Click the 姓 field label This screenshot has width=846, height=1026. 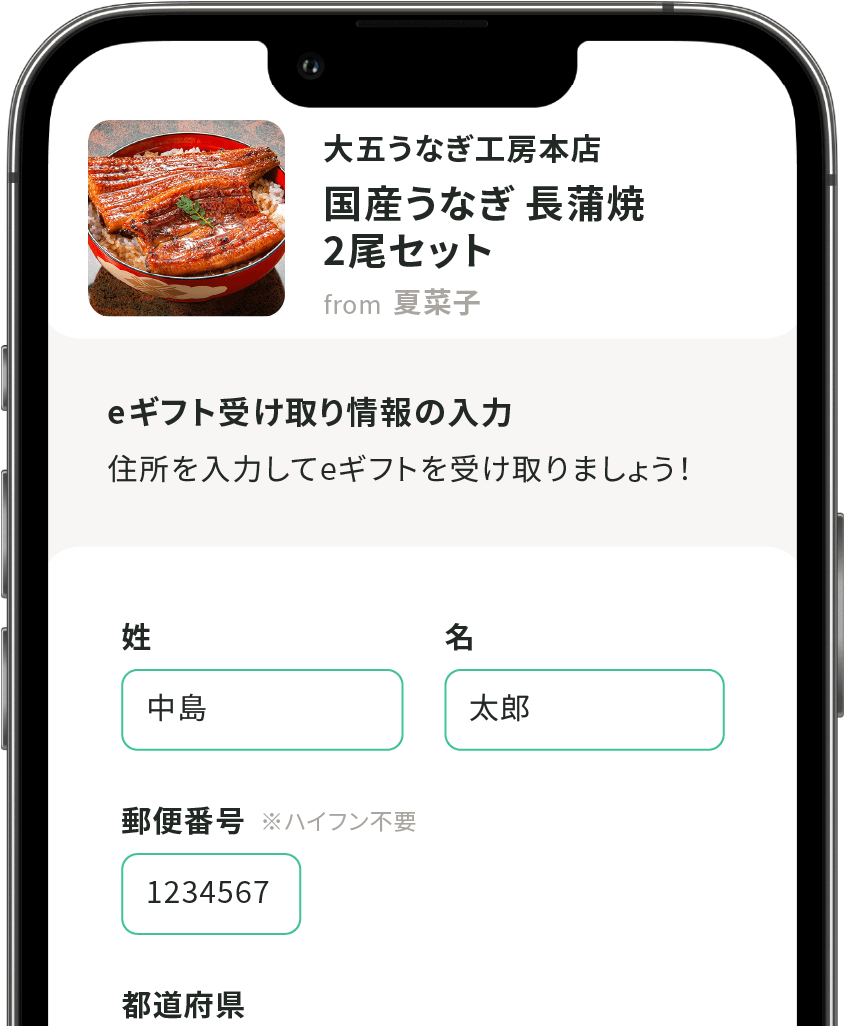coord(136,637)
